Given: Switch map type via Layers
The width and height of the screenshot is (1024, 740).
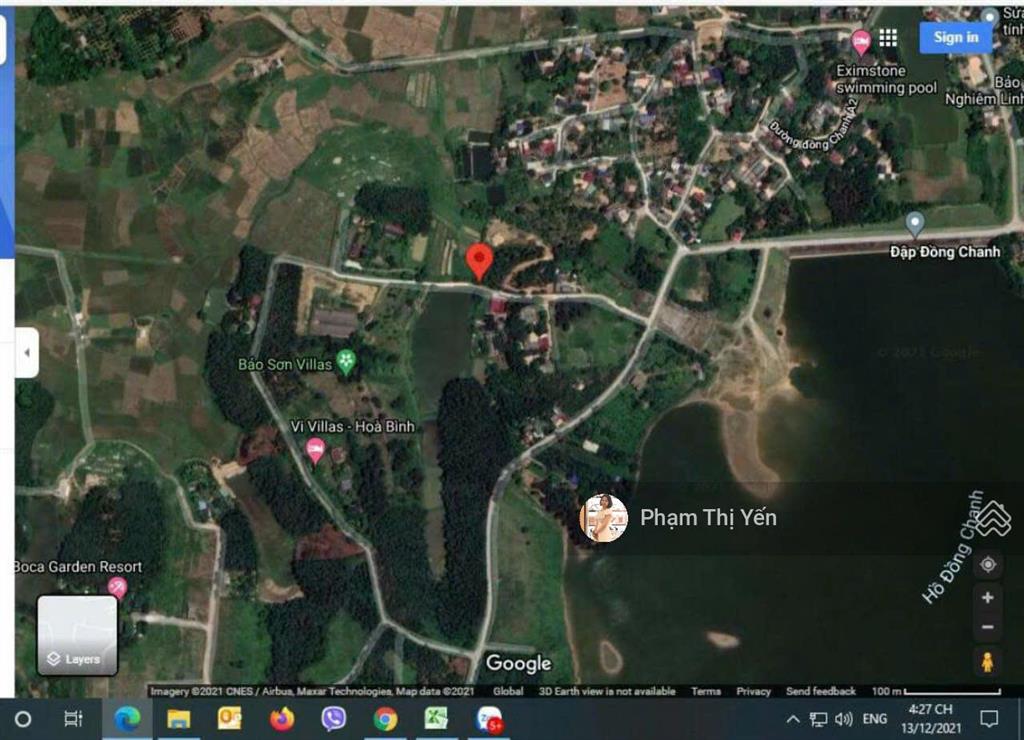Looking at the screenshot, I should (x=78, y=636).
